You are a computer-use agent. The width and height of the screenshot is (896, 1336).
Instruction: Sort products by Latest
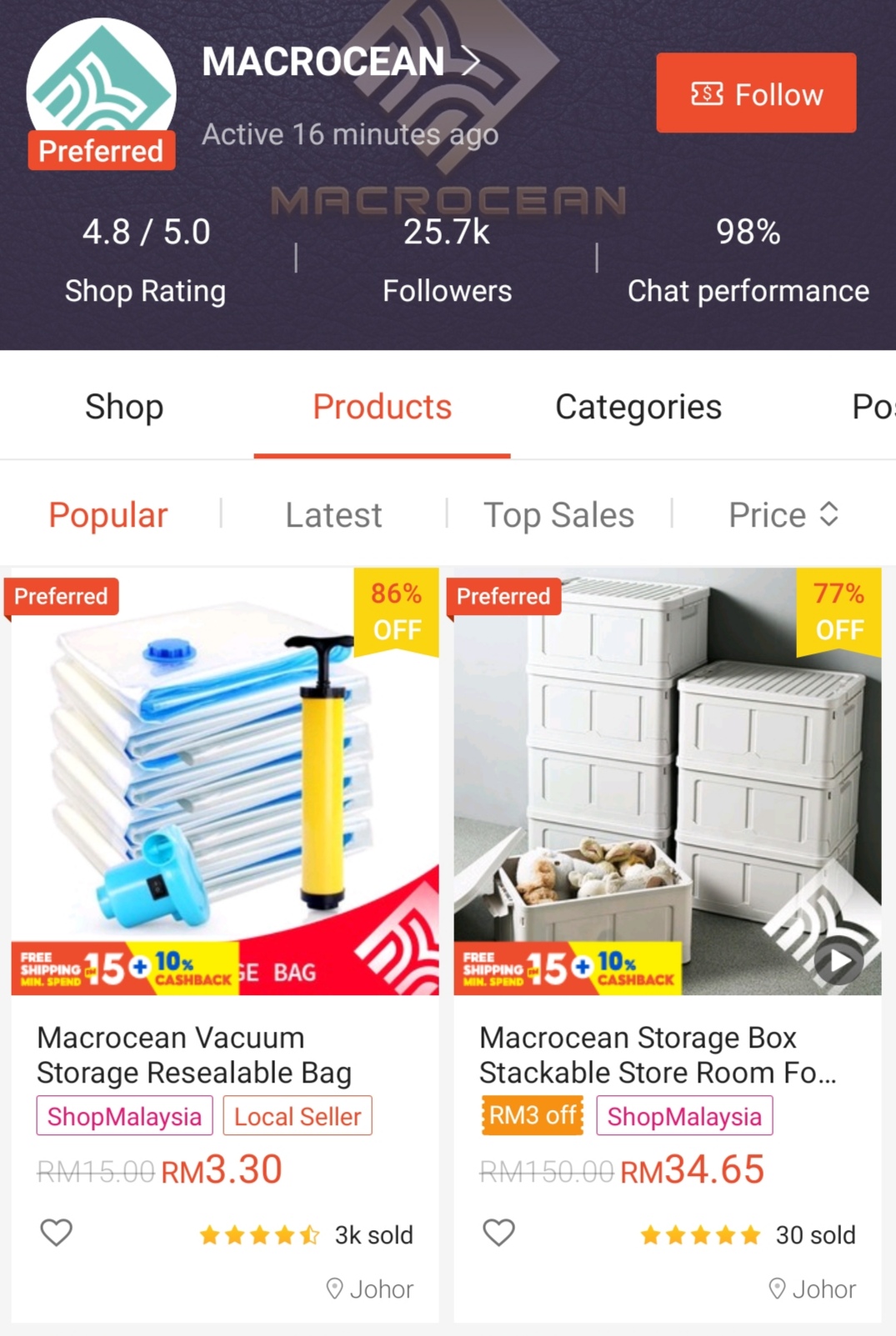(x=333, y=515)
